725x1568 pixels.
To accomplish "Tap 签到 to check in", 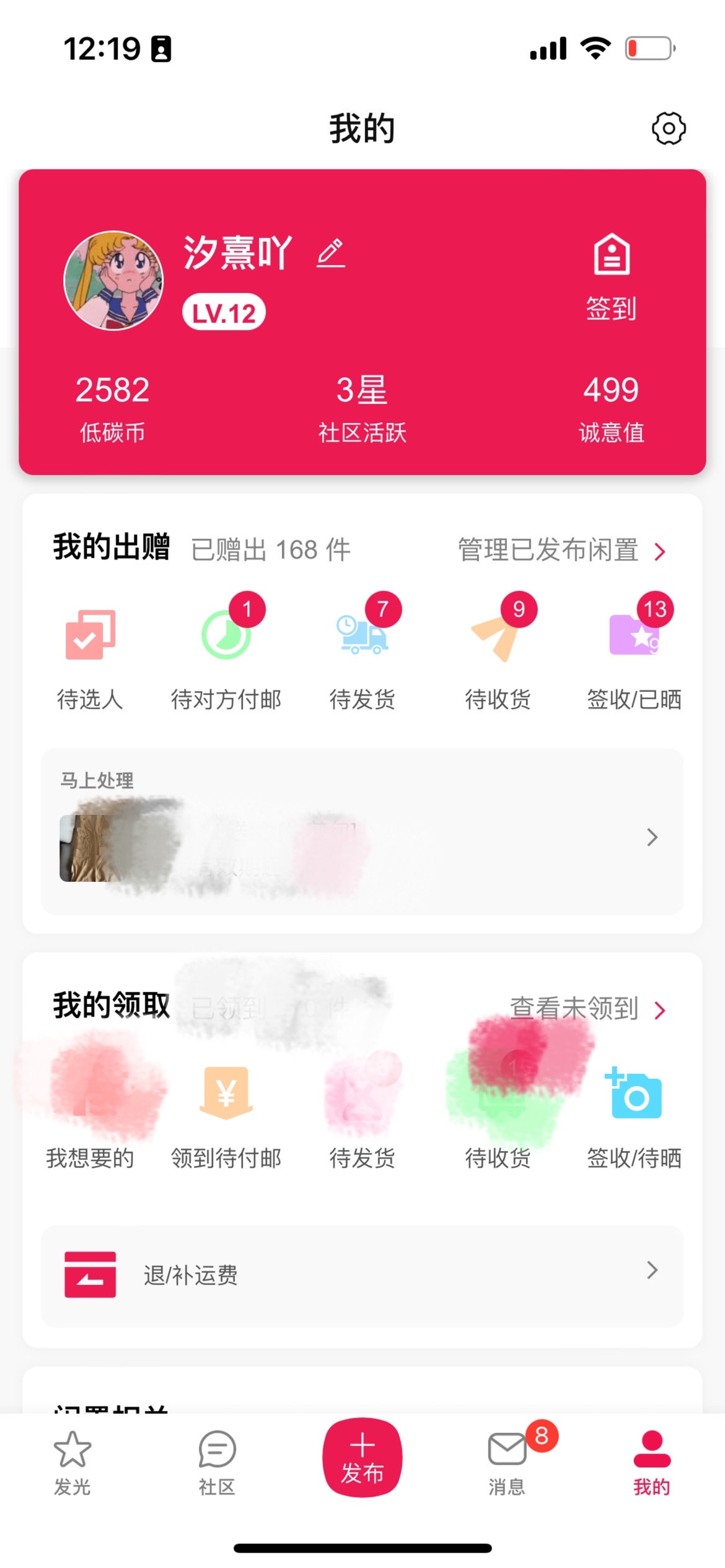I will click(x=612, y=277).
